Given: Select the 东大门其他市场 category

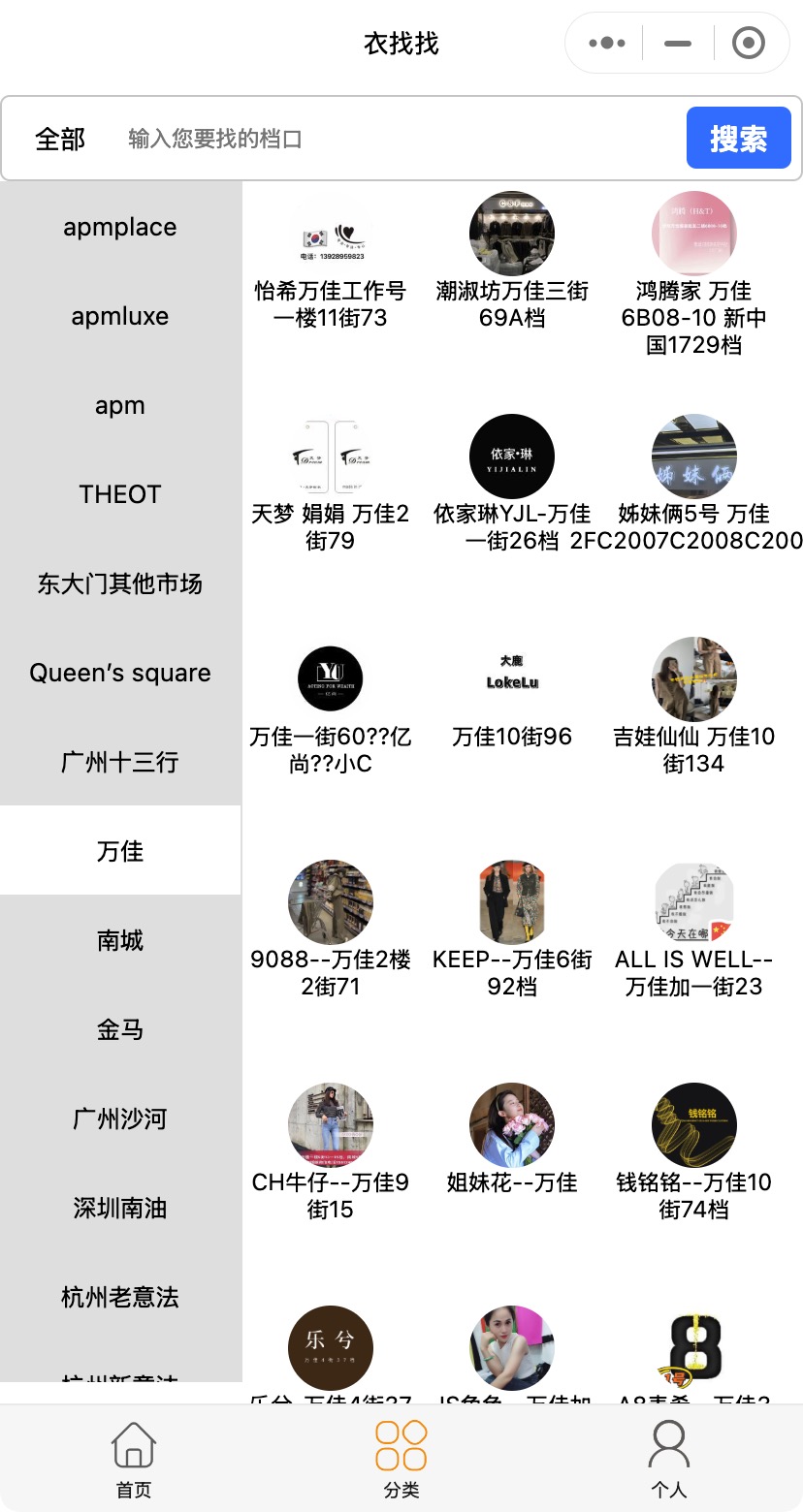Looking at the screenshot, I should coord(120,583).
